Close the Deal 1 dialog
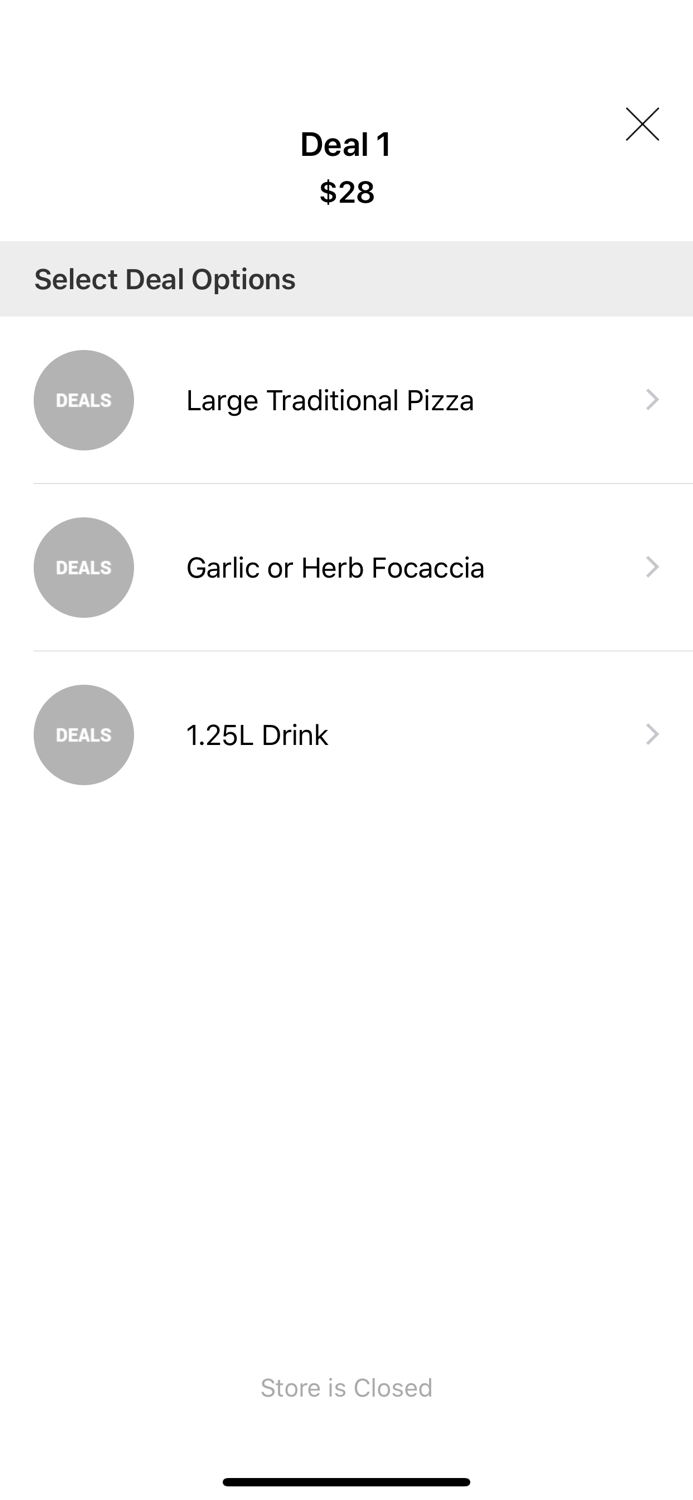The image size is (693, 1500). pyautogui.click(x=642, y=124)
